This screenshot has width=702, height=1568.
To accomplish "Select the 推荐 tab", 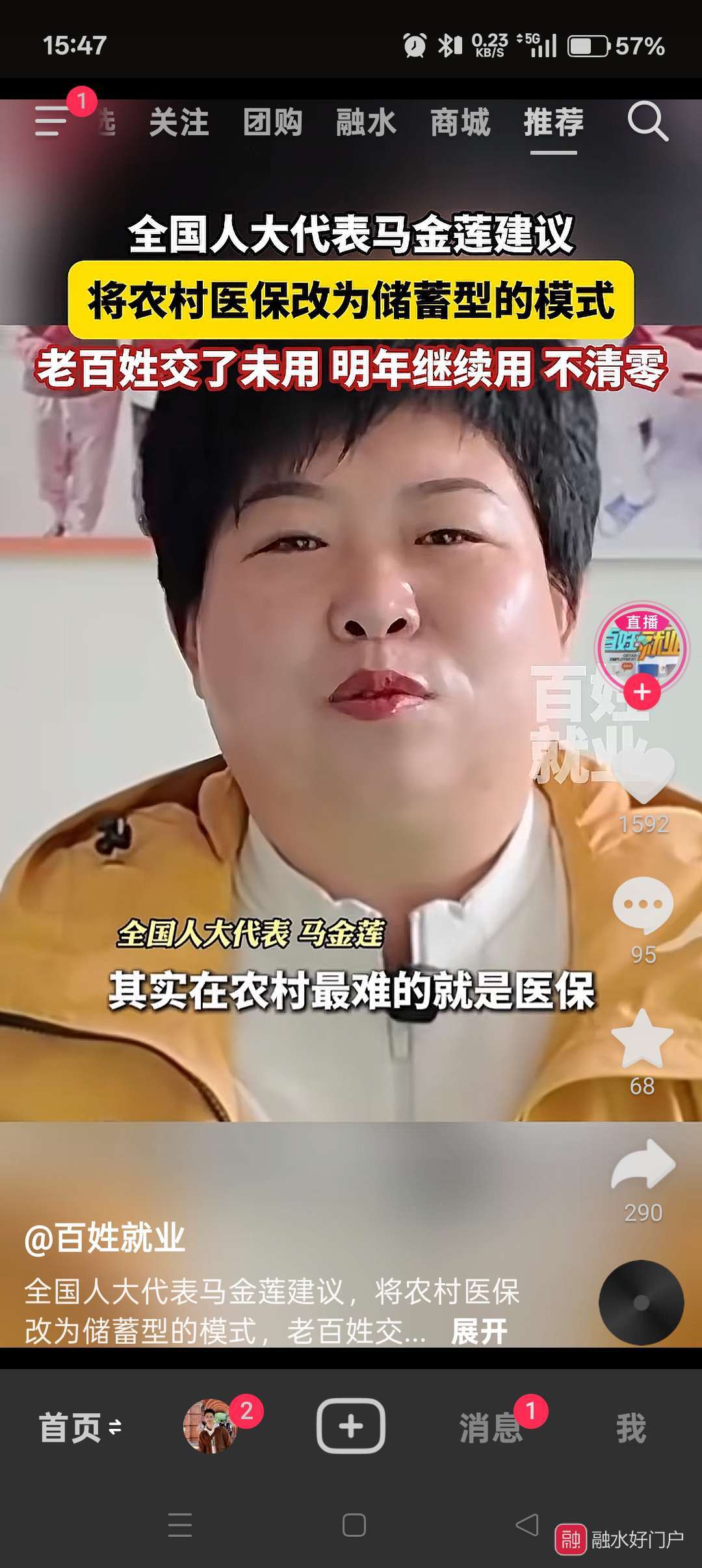I will pyautogui.click(x=554, y=123).
